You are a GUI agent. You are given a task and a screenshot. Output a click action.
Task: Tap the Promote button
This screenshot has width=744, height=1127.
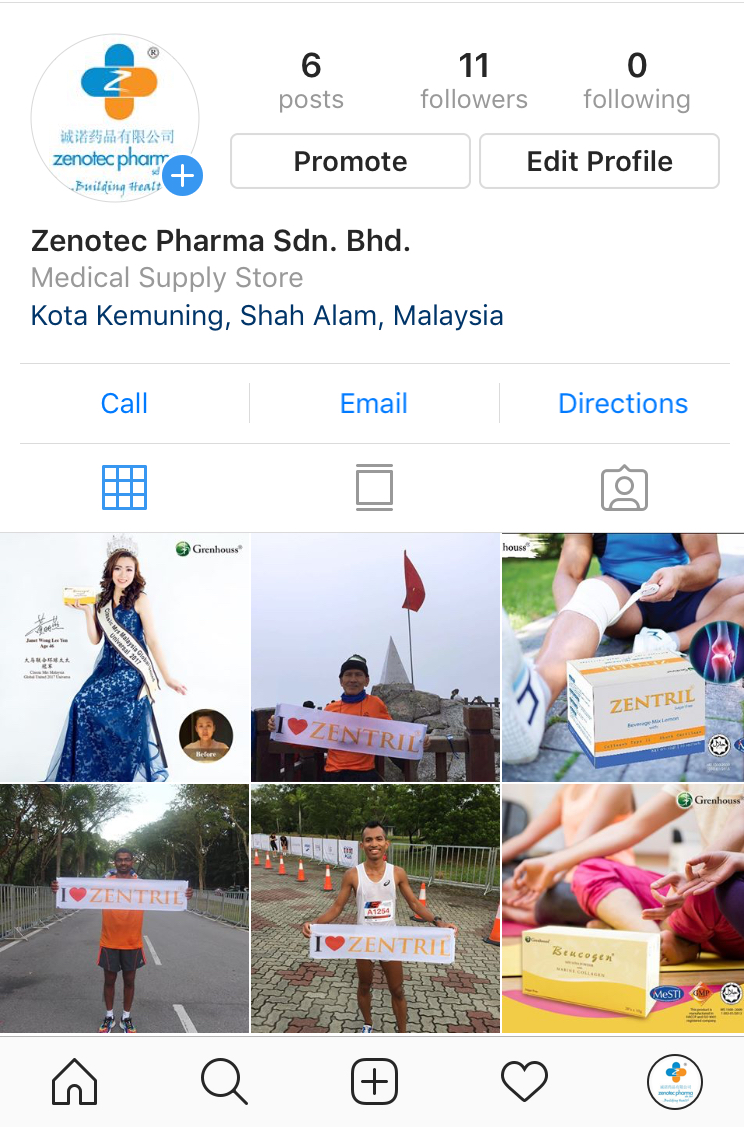[x=350, y=161]
